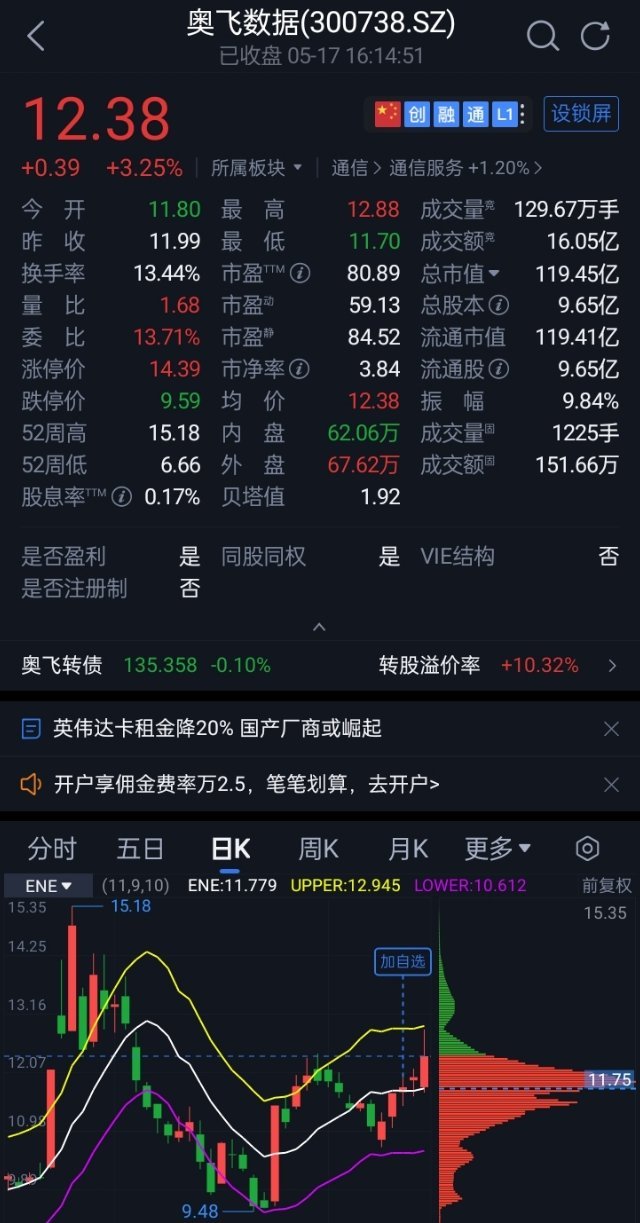This screenshot has height=1223, width=640.
Task: Expand the 所属板块 dropdown
Action: [x=256, y=168]
